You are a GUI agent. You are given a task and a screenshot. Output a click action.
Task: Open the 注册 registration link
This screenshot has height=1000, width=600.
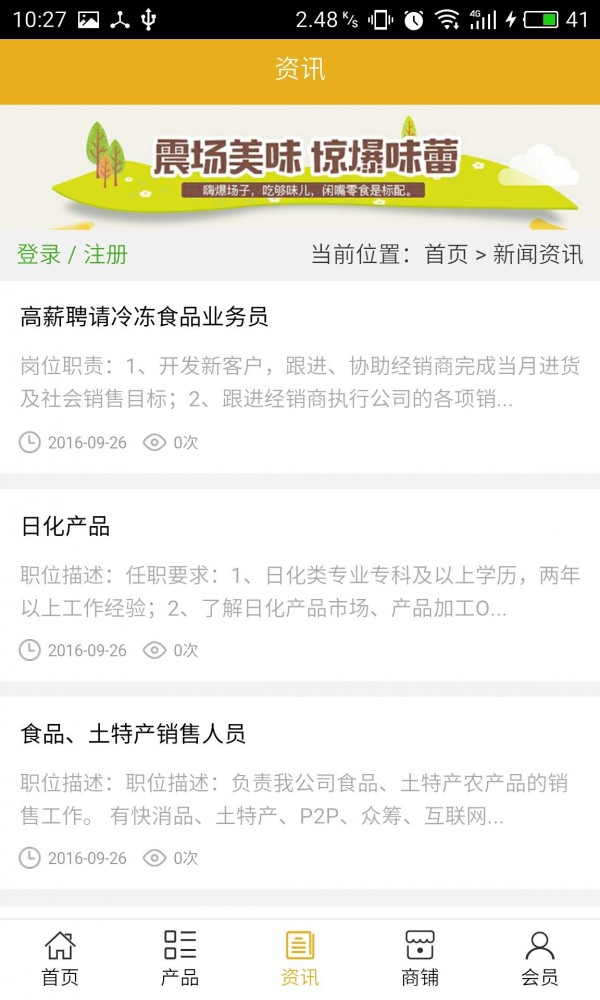coord(105,254)
